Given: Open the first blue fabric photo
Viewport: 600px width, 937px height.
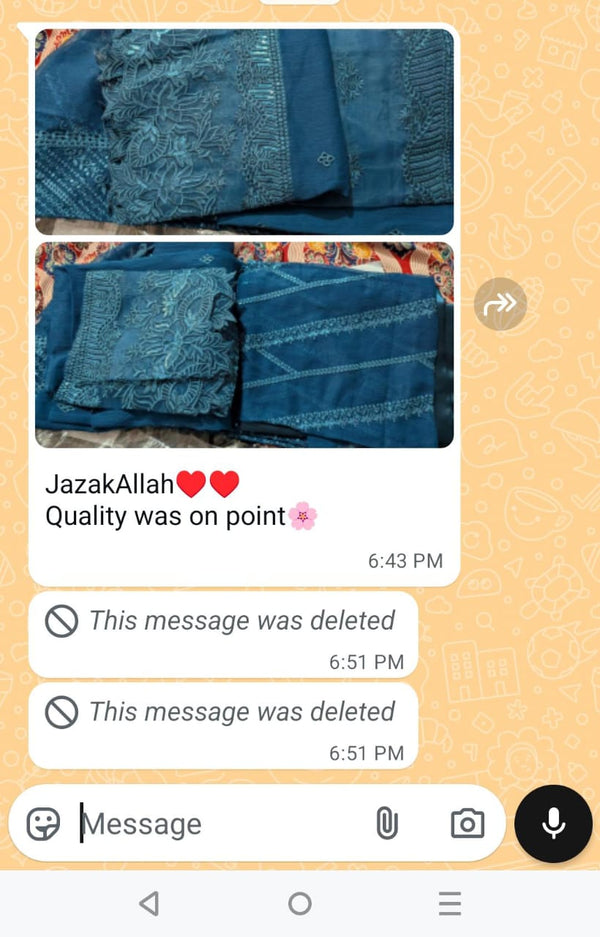Looking at the screenshot, I should coord(244,130).
